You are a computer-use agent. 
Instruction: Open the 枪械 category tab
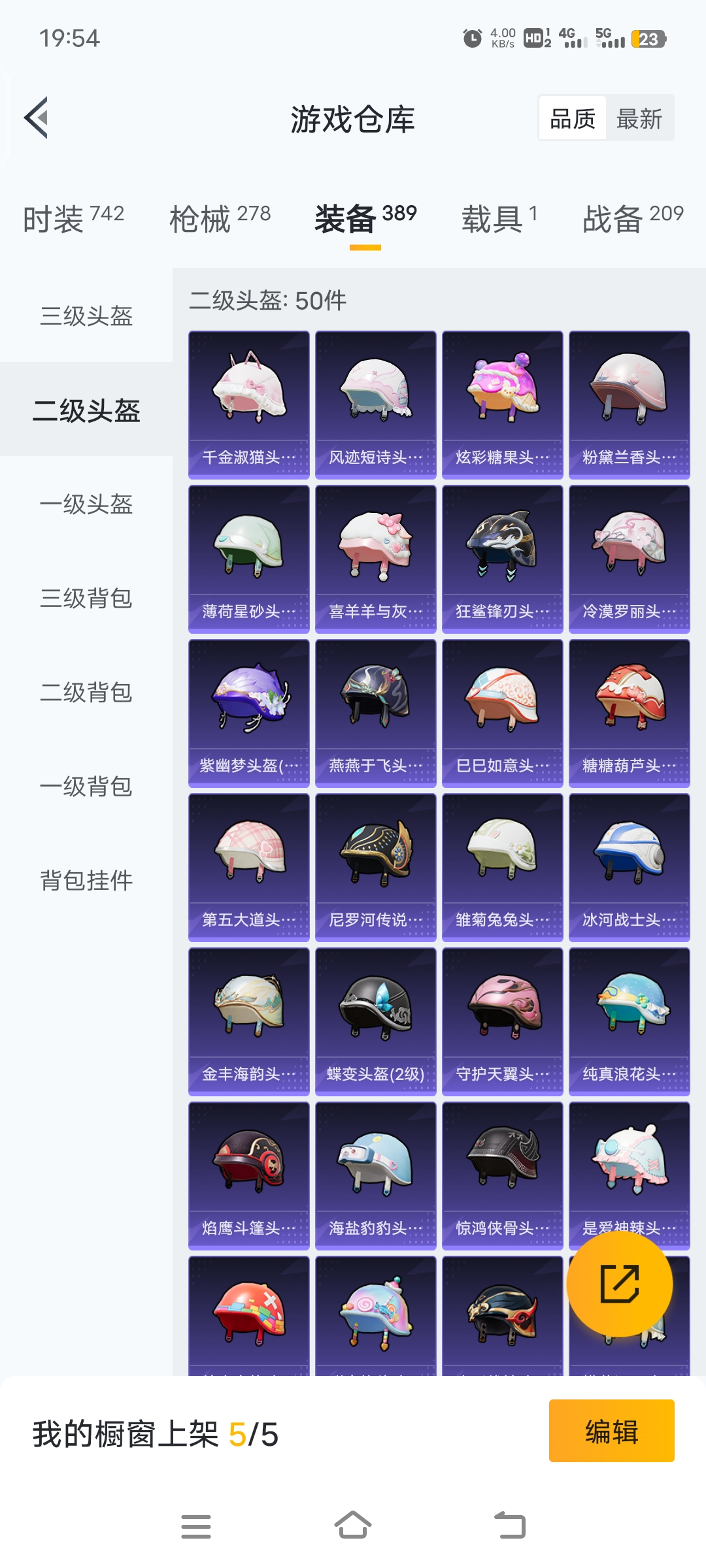click(220, 218)
